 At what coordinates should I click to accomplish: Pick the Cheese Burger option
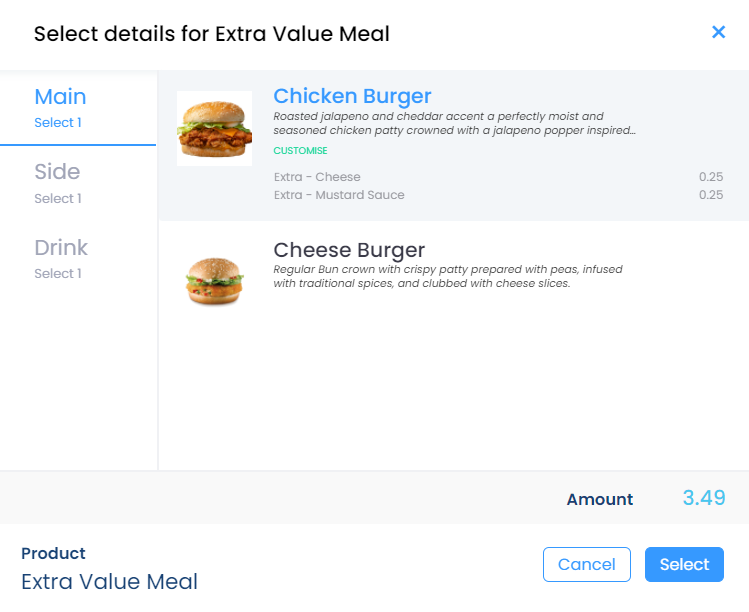click(349, 250)
